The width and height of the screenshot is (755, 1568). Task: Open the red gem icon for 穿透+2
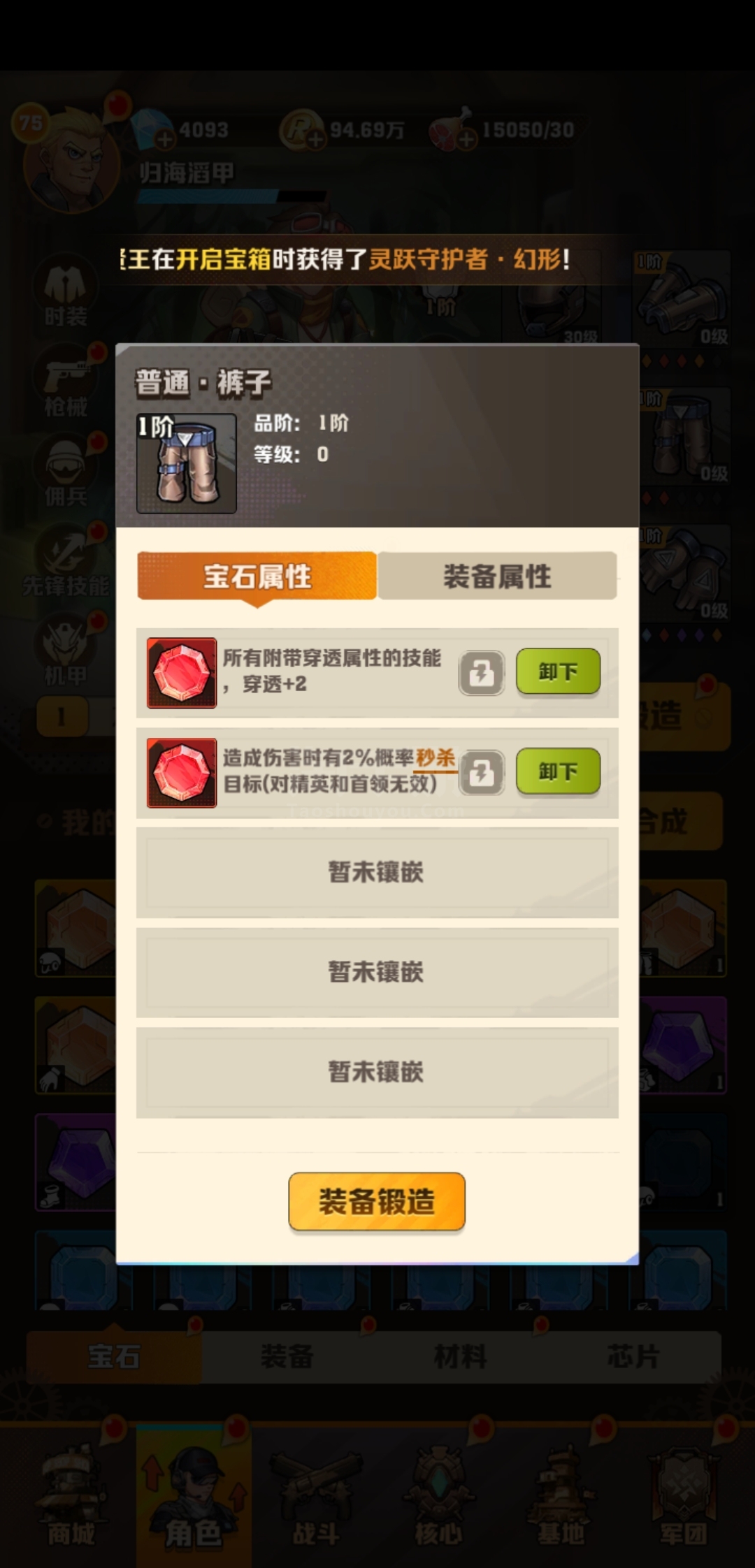click(182, 673)
